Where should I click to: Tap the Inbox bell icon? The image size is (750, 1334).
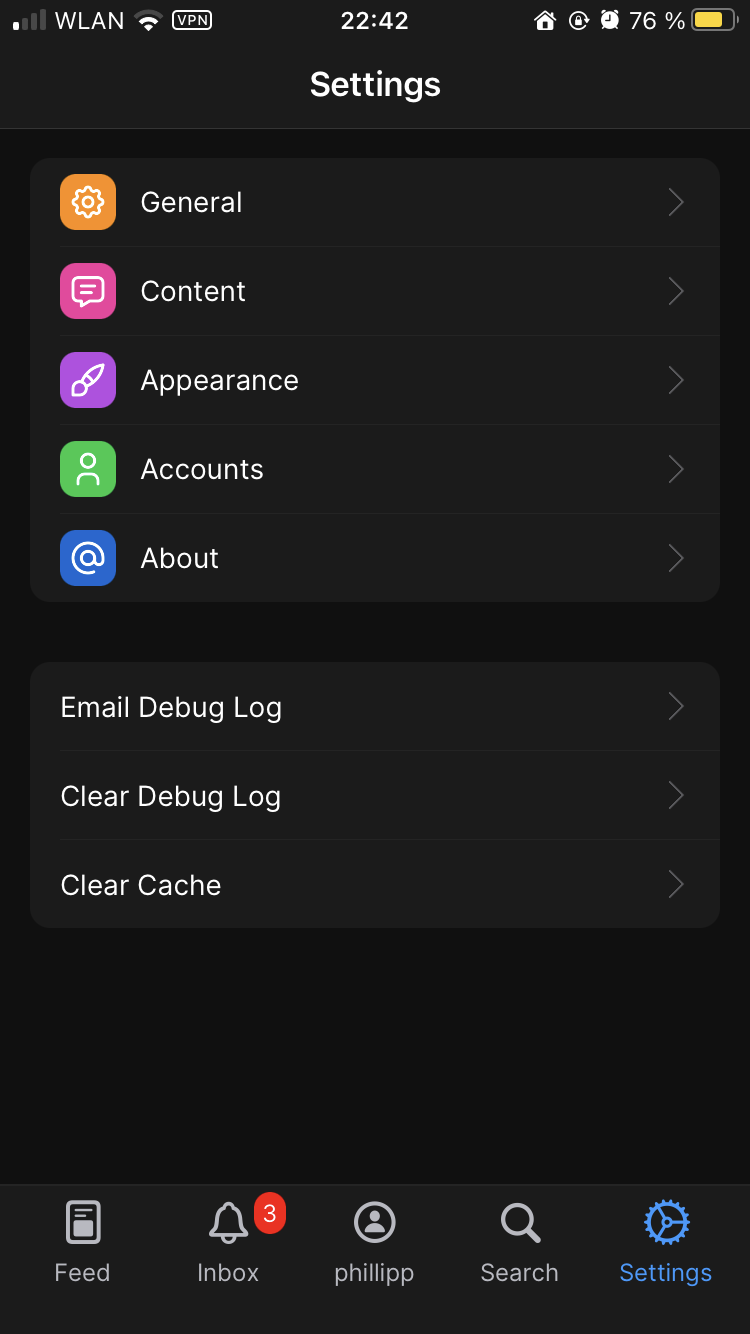pos(228,1222)
